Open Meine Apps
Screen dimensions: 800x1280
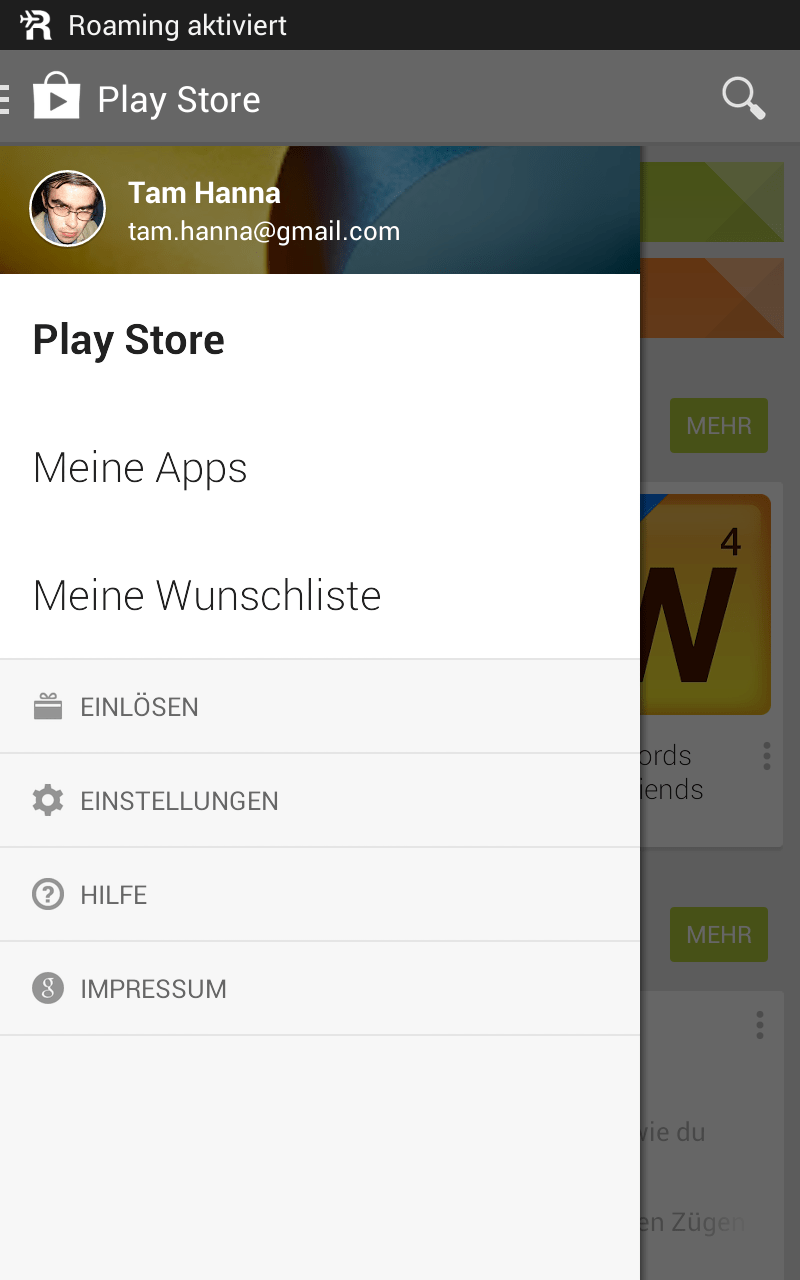140,468
